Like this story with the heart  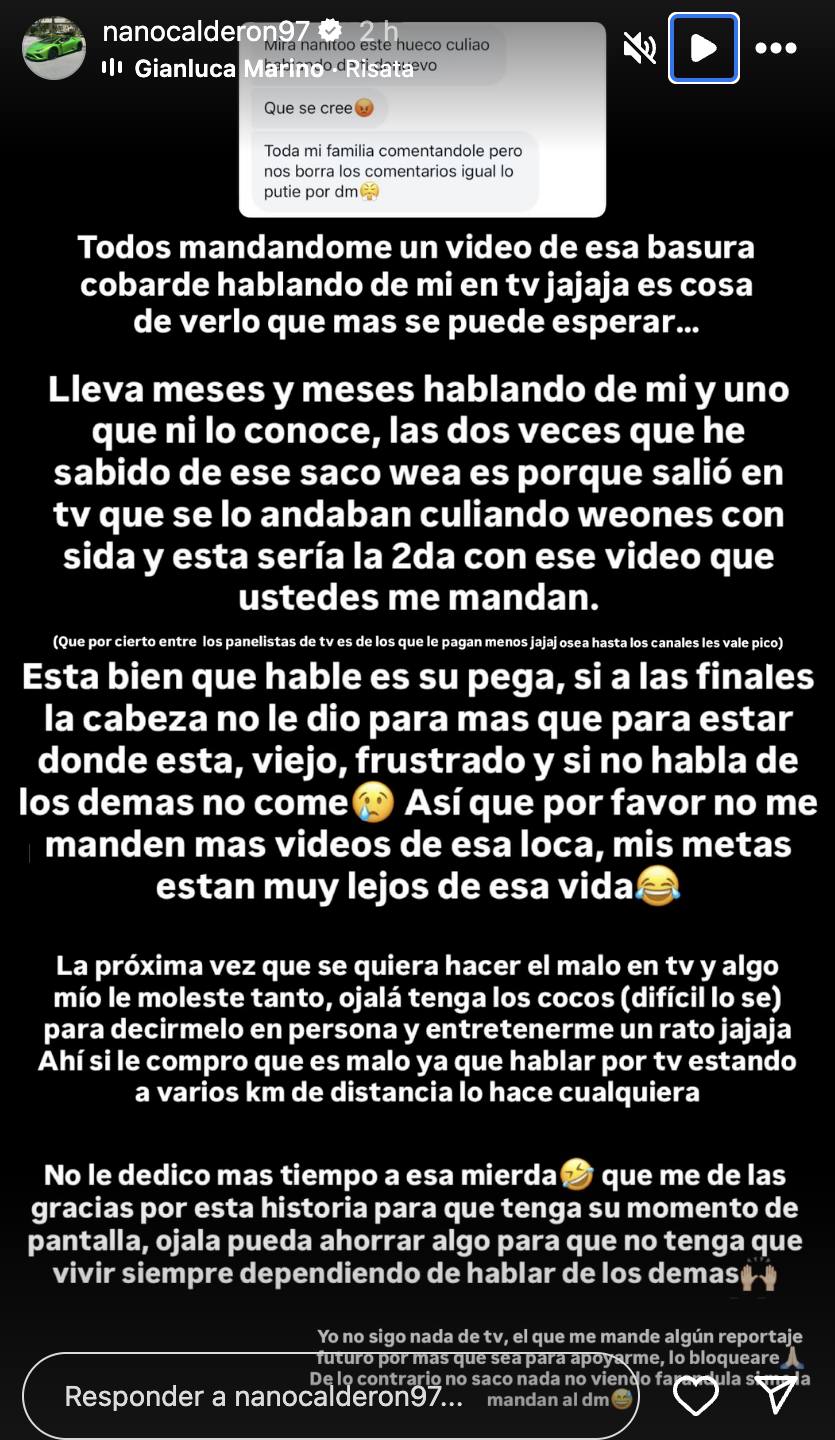coord(695,1396)
